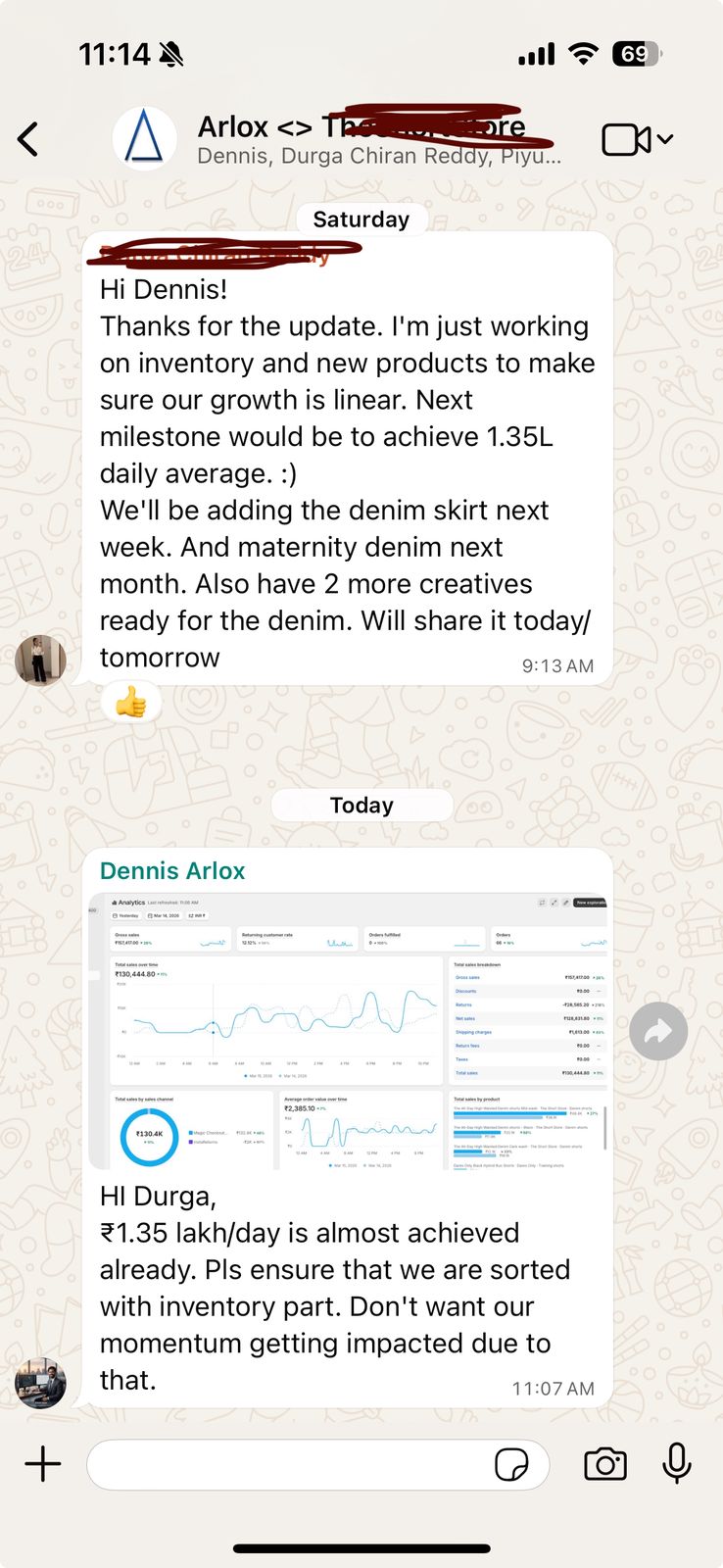This screenshot has width=723, height=1568.
Task: Go back to the chat list
Action: (28, 139)
